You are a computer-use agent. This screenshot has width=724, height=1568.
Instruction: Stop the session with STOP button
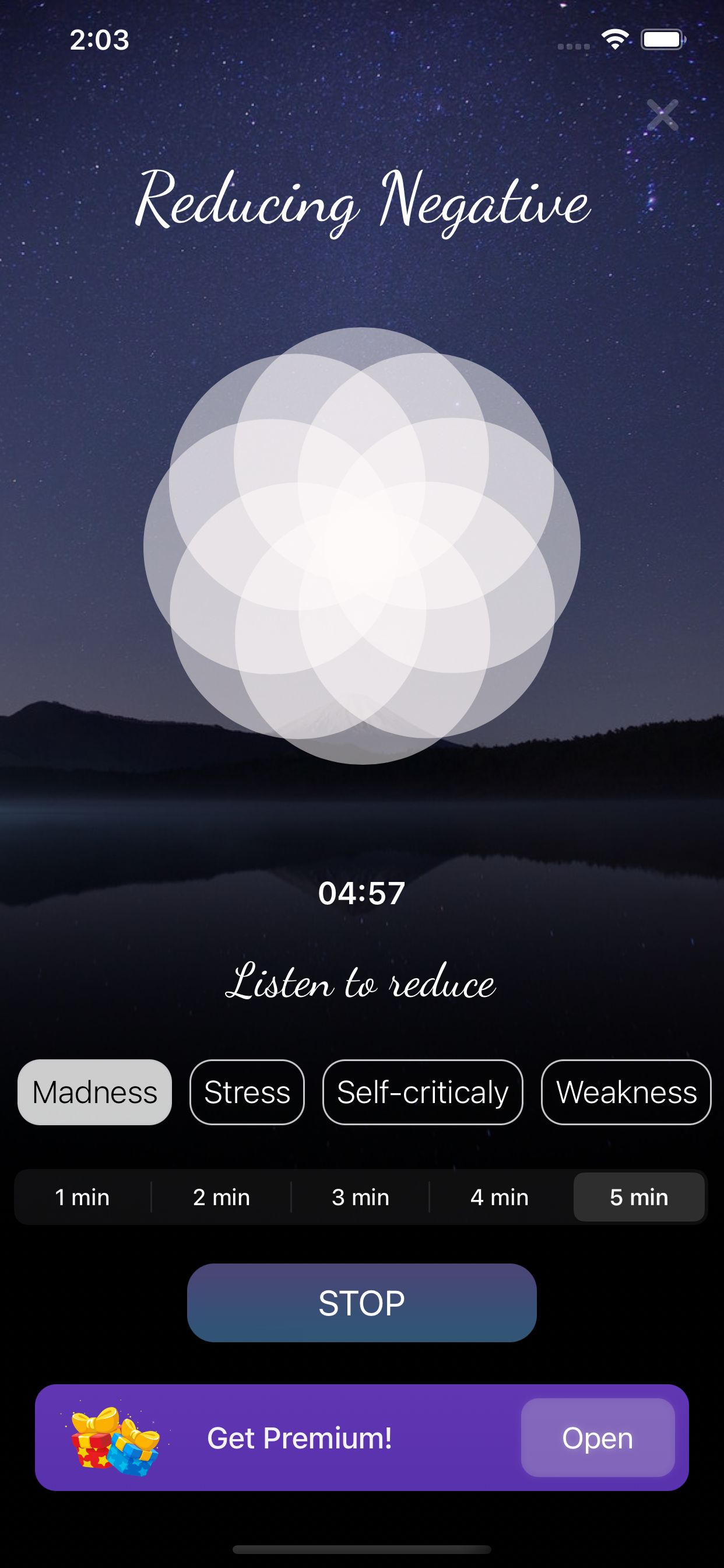361,1303
